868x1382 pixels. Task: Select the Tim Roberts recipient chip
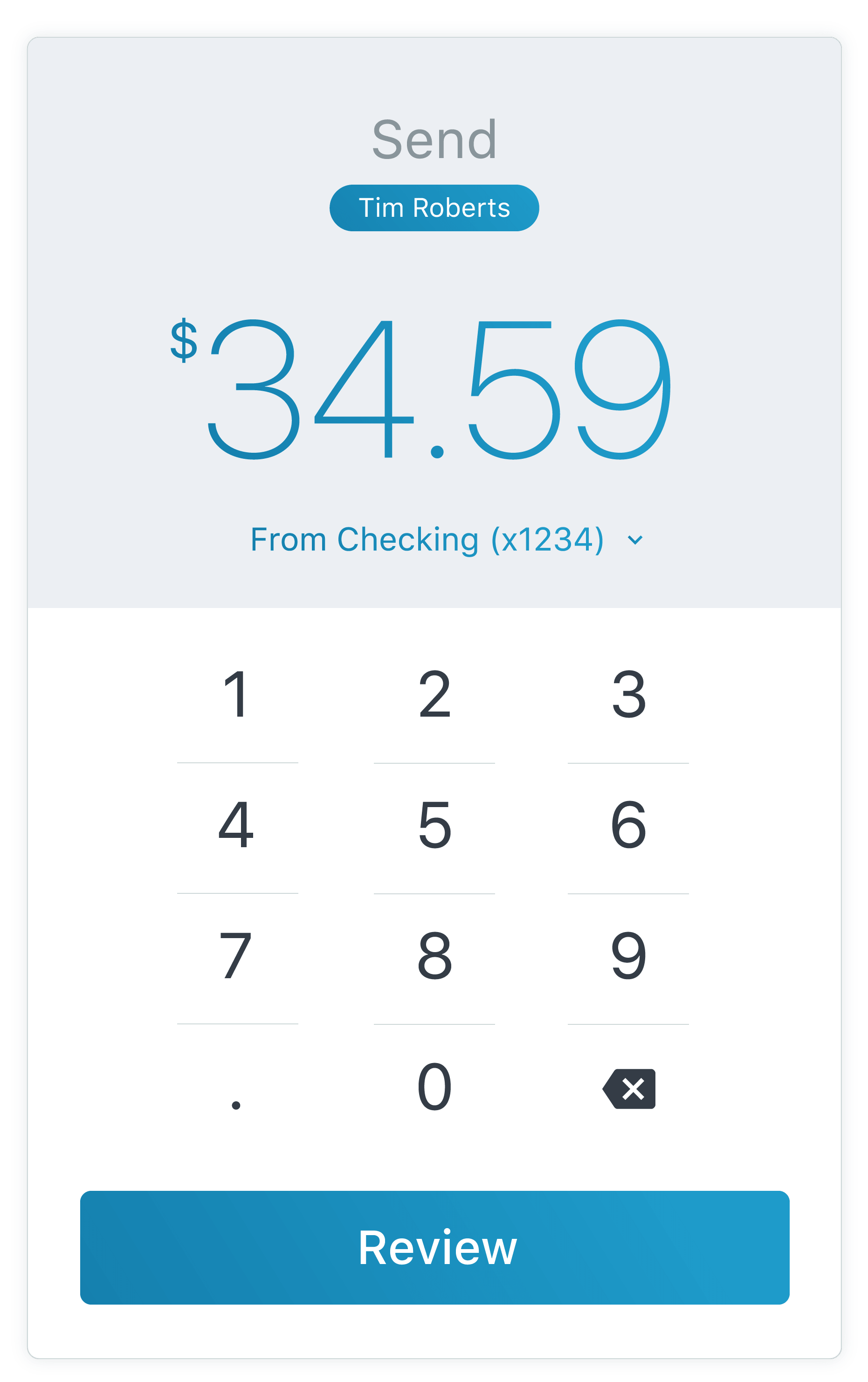coord(434,208)
